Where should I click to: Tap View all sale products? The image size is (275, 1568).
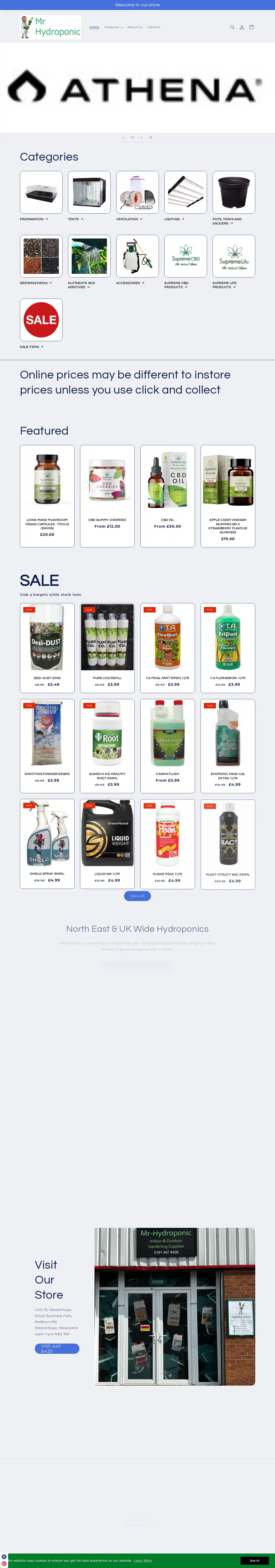pyautogui.click(x=137, y=895)
